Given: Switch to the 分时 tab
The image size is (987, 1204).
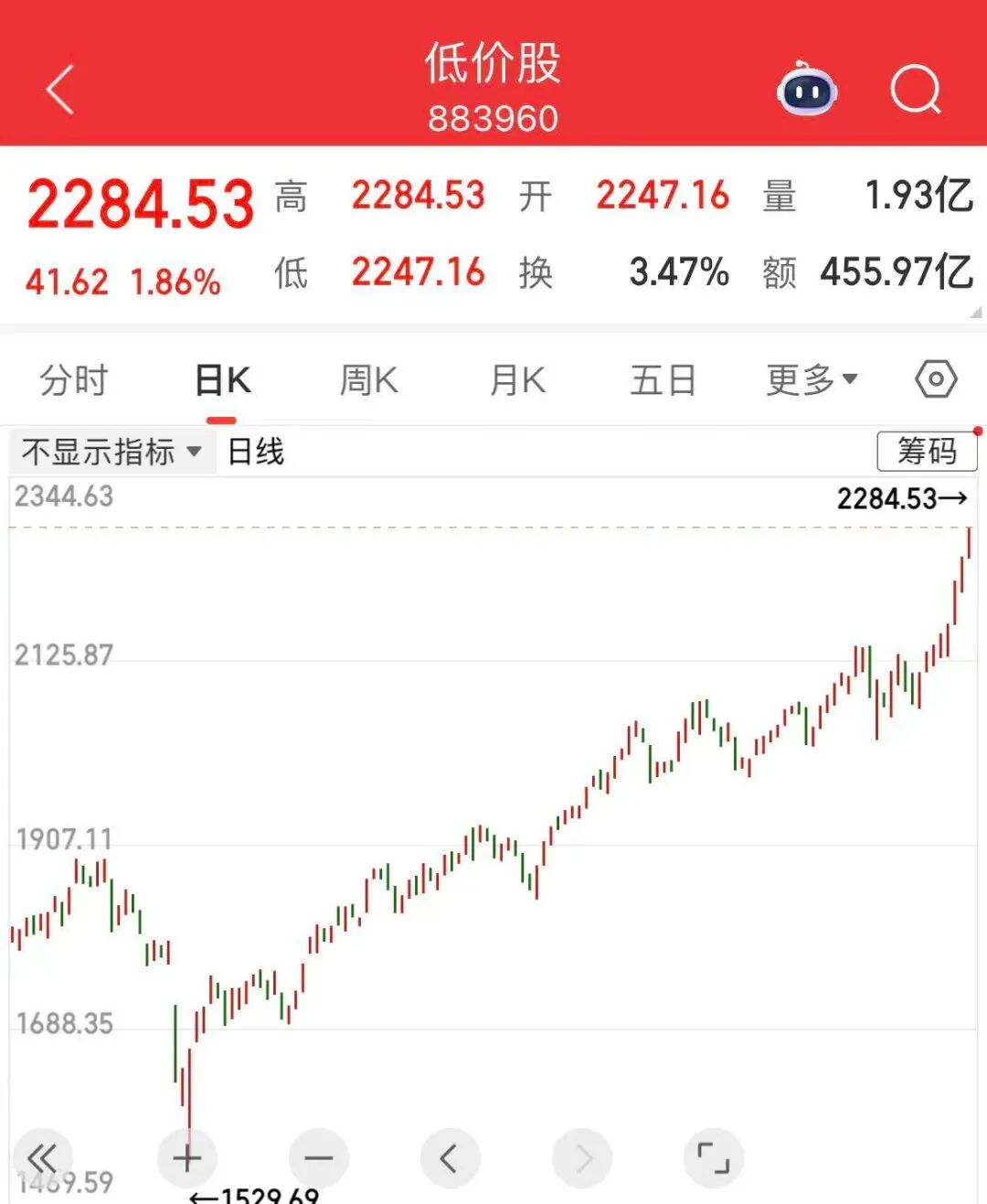Looking at the screenshot, I should (74, 379).
